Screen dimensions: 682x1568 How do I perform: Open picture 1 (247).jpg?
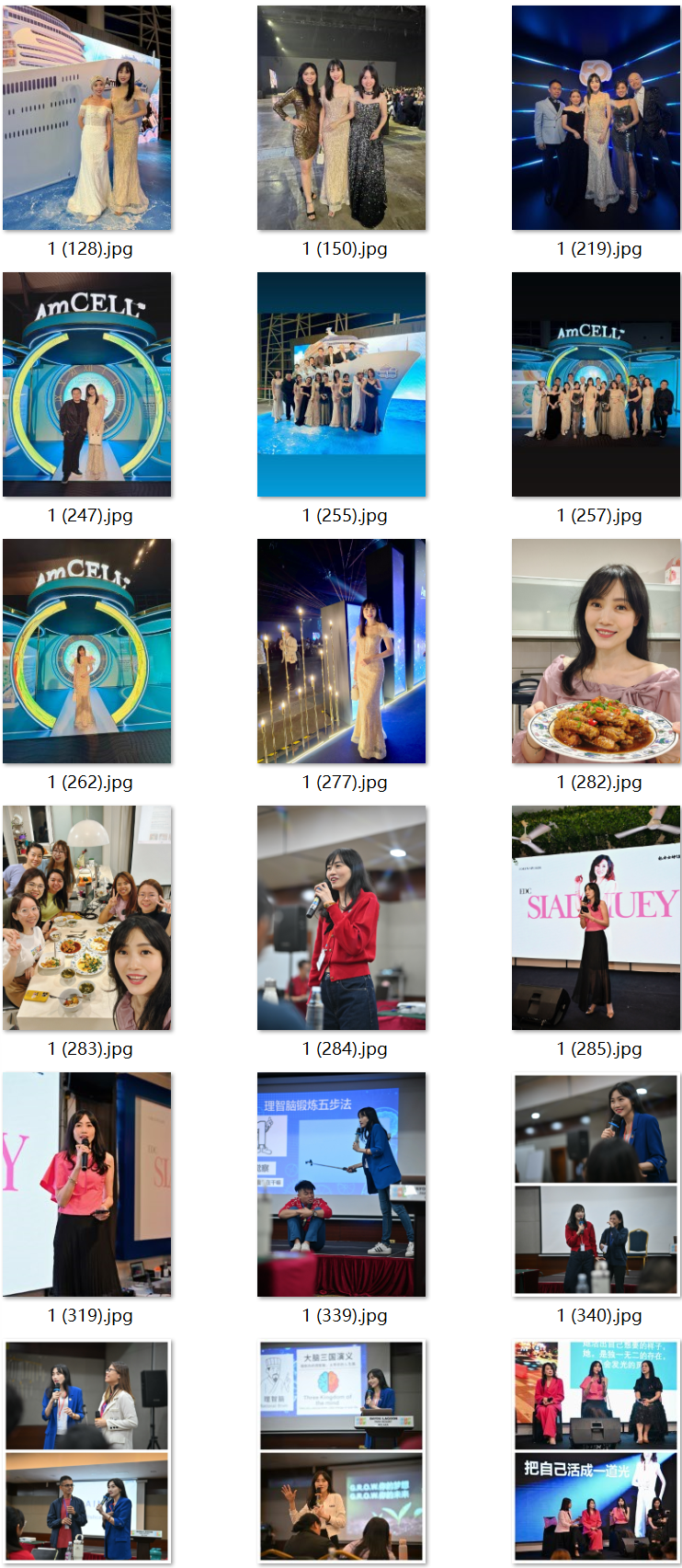[x=87, y=384]
